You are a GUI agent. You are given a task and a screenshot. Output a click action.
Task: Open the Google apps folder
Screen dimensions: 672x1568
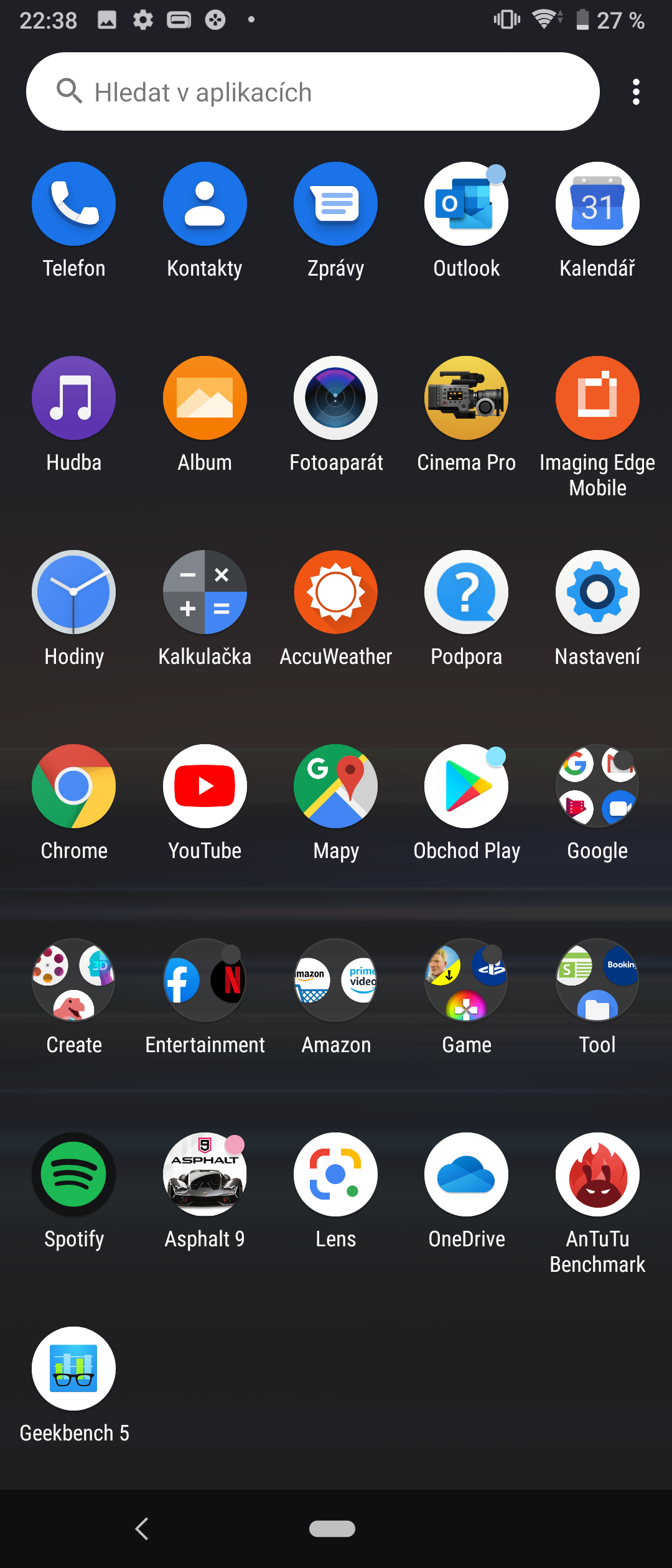[597, 786]
